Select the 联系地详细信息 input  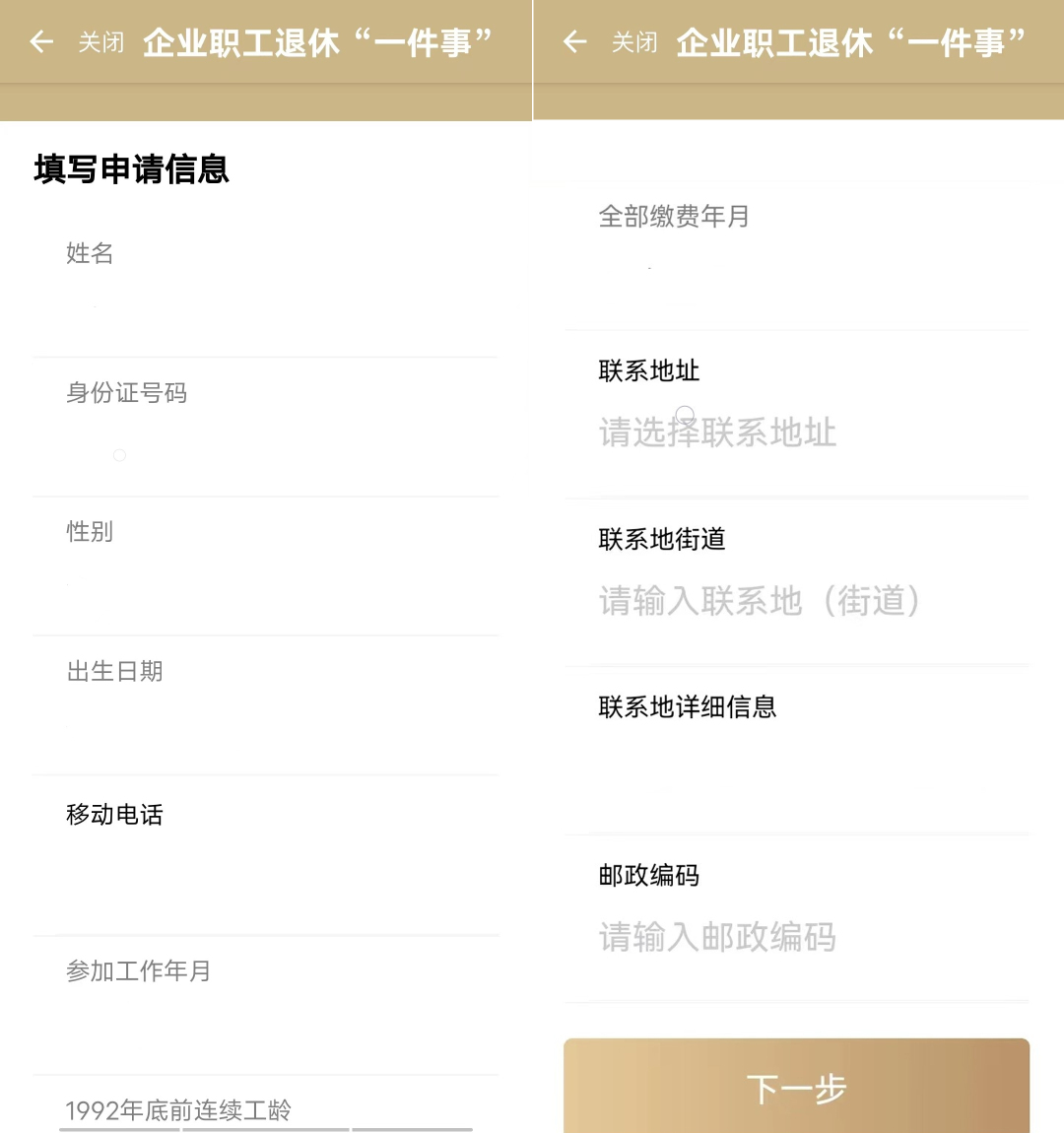coord(796,773)
